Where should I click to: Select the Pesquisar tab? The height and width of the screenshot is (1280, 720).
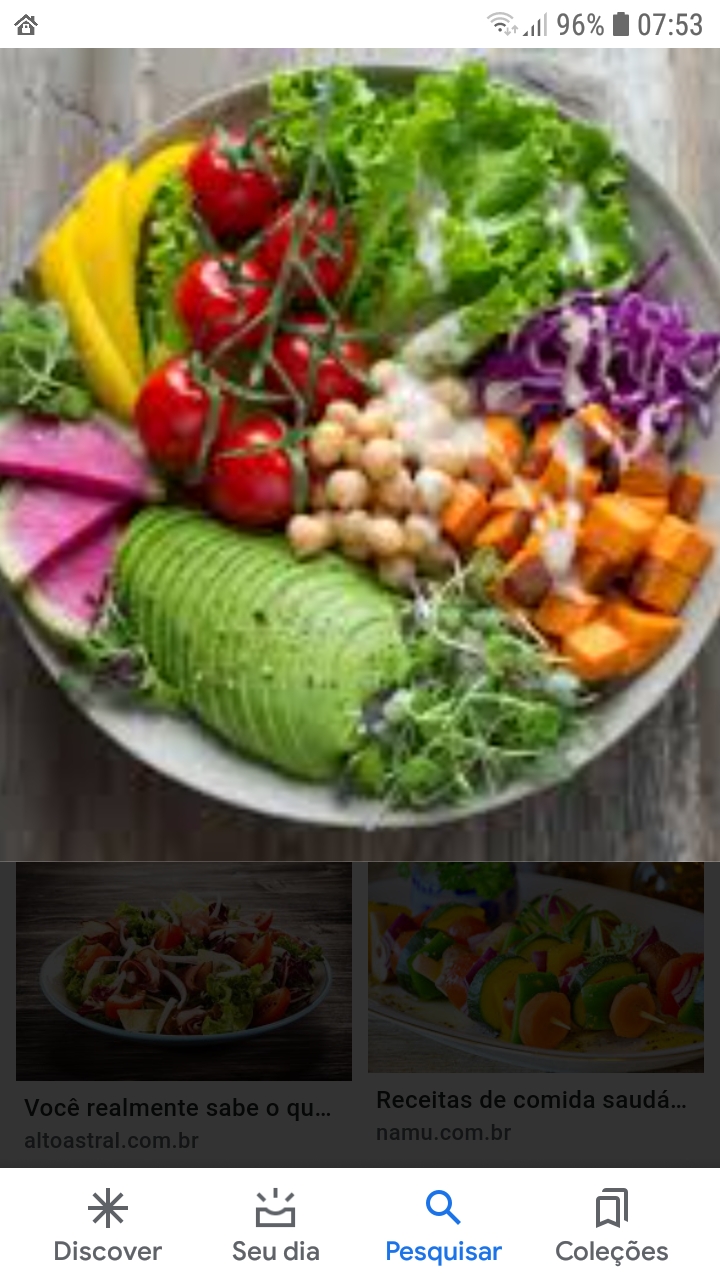point(443,1226)
